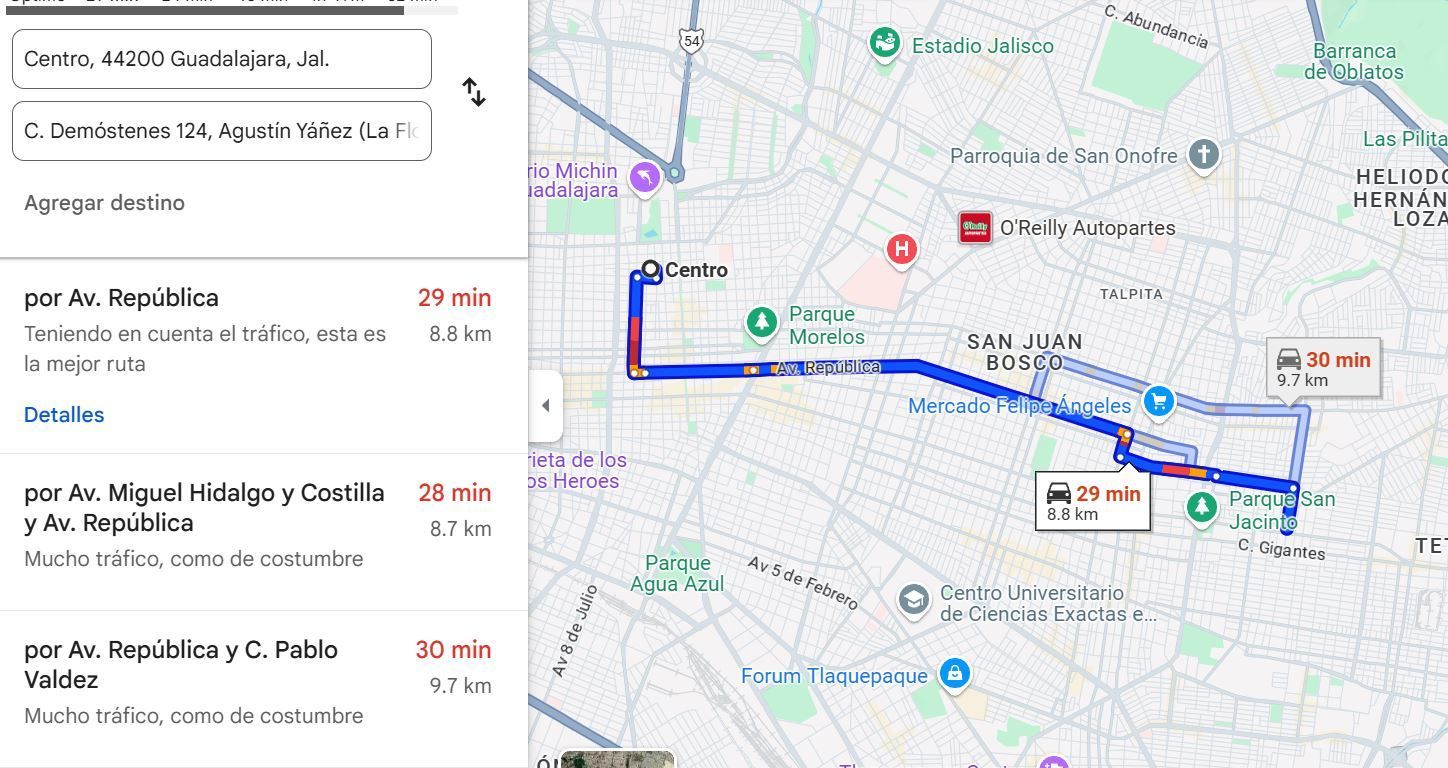Open Centro Universitario de Ciencias Exactas marker
Image resolution: width=1448 pixels, height=768 pixels.
point(912,600)
